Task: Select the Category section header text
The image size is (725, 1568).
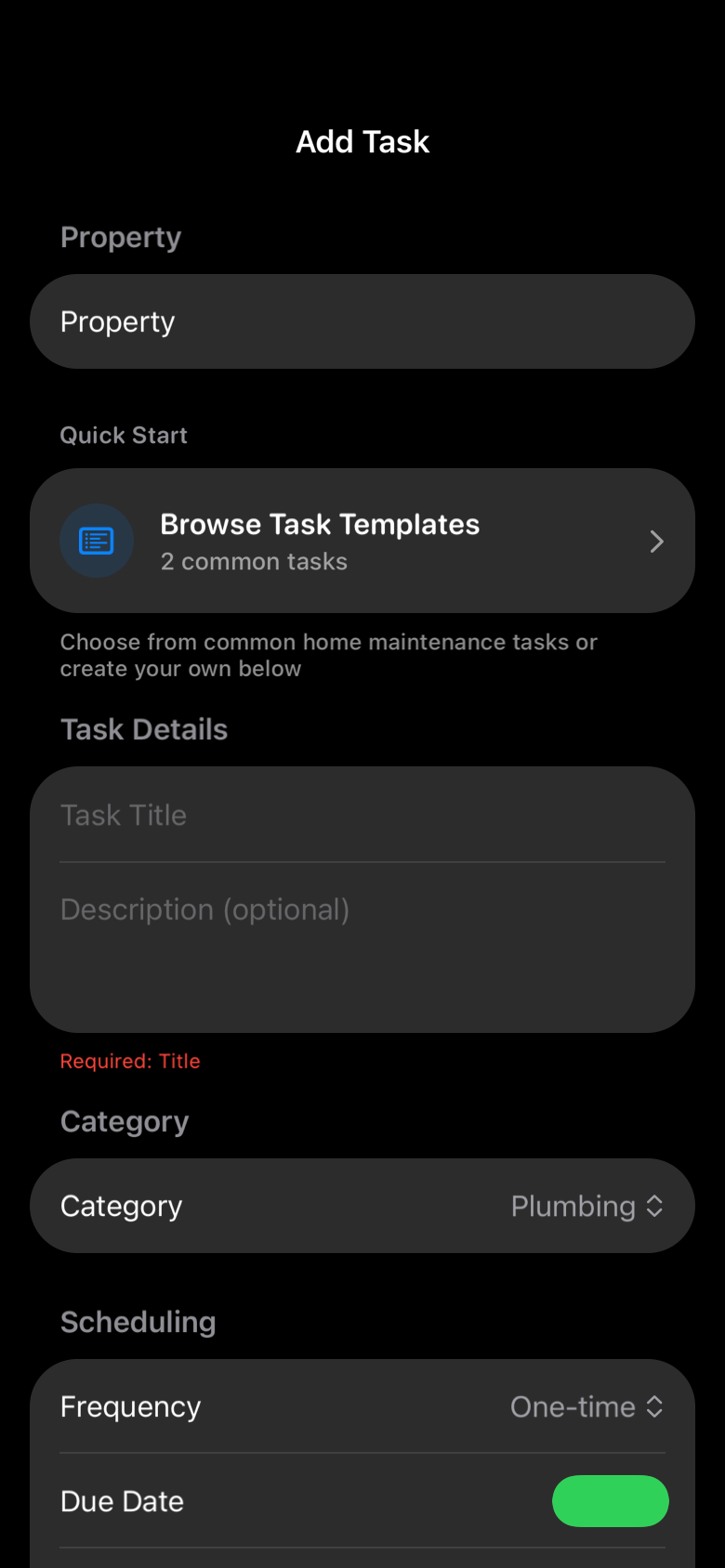Action: point(125,1121)
